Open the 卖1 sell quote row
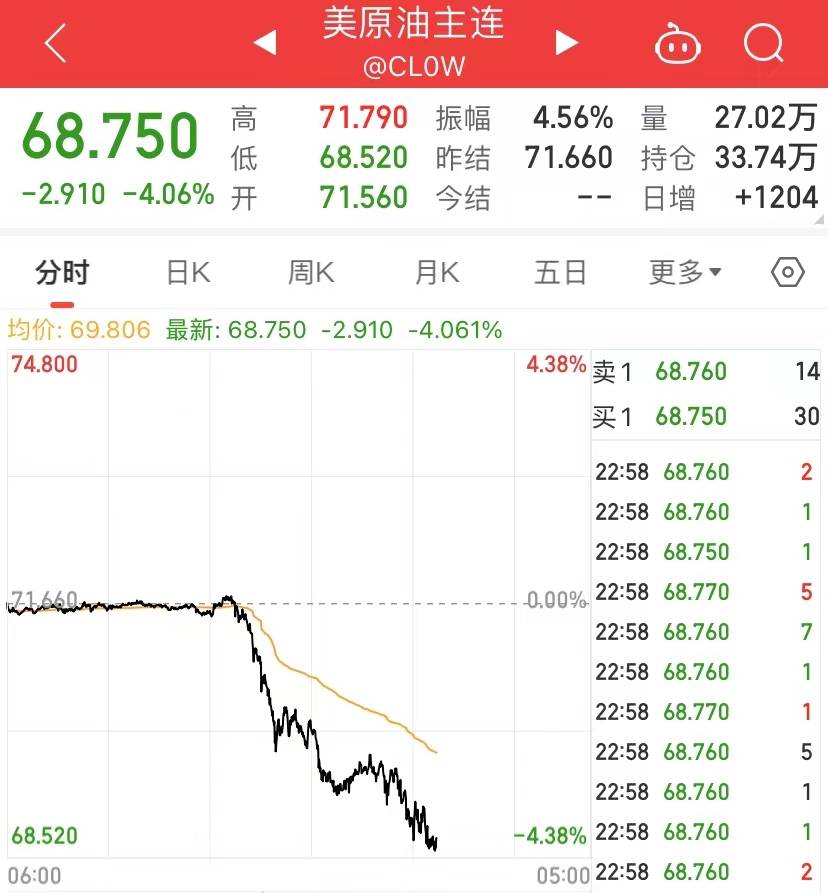 700,372
